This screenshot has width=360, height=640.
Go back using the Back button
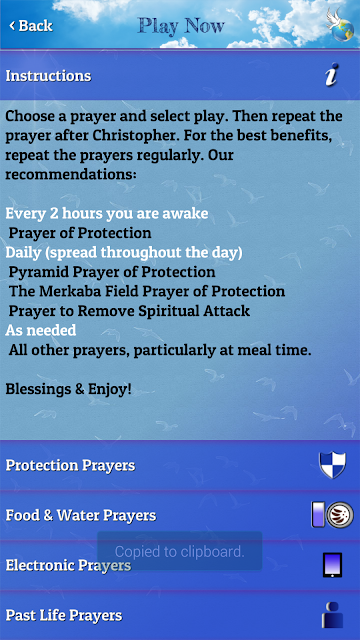pos(31,25)
